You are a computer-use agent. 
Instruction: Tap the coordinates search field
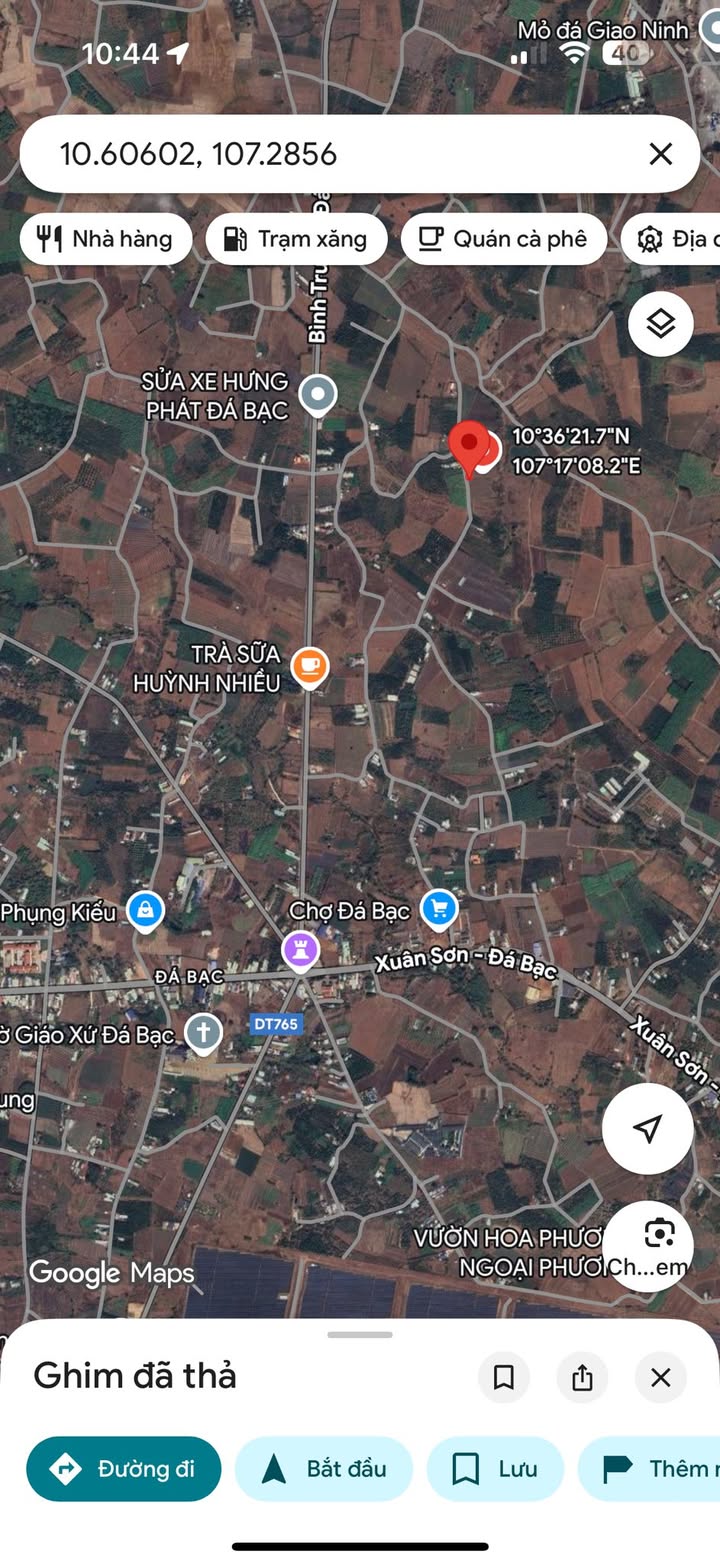pos(330,154)
